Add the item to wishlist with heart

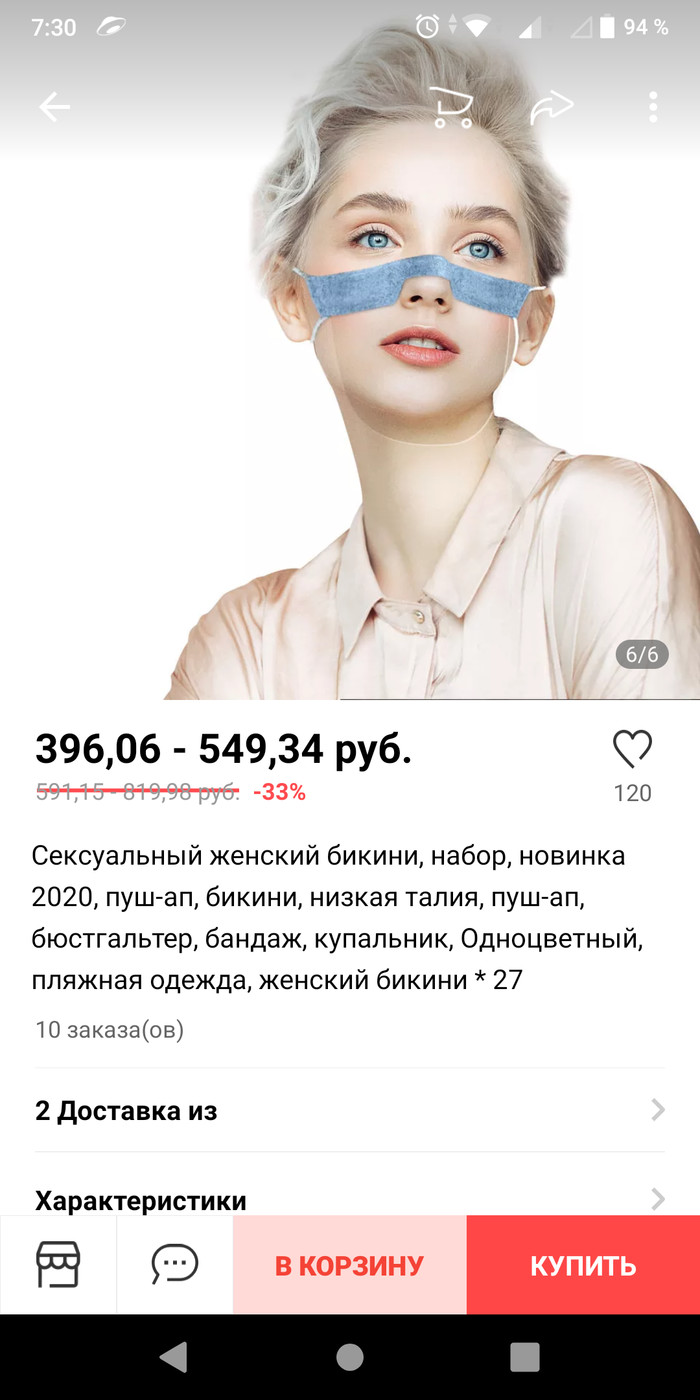pyautogui.click(x=632, y=750)
